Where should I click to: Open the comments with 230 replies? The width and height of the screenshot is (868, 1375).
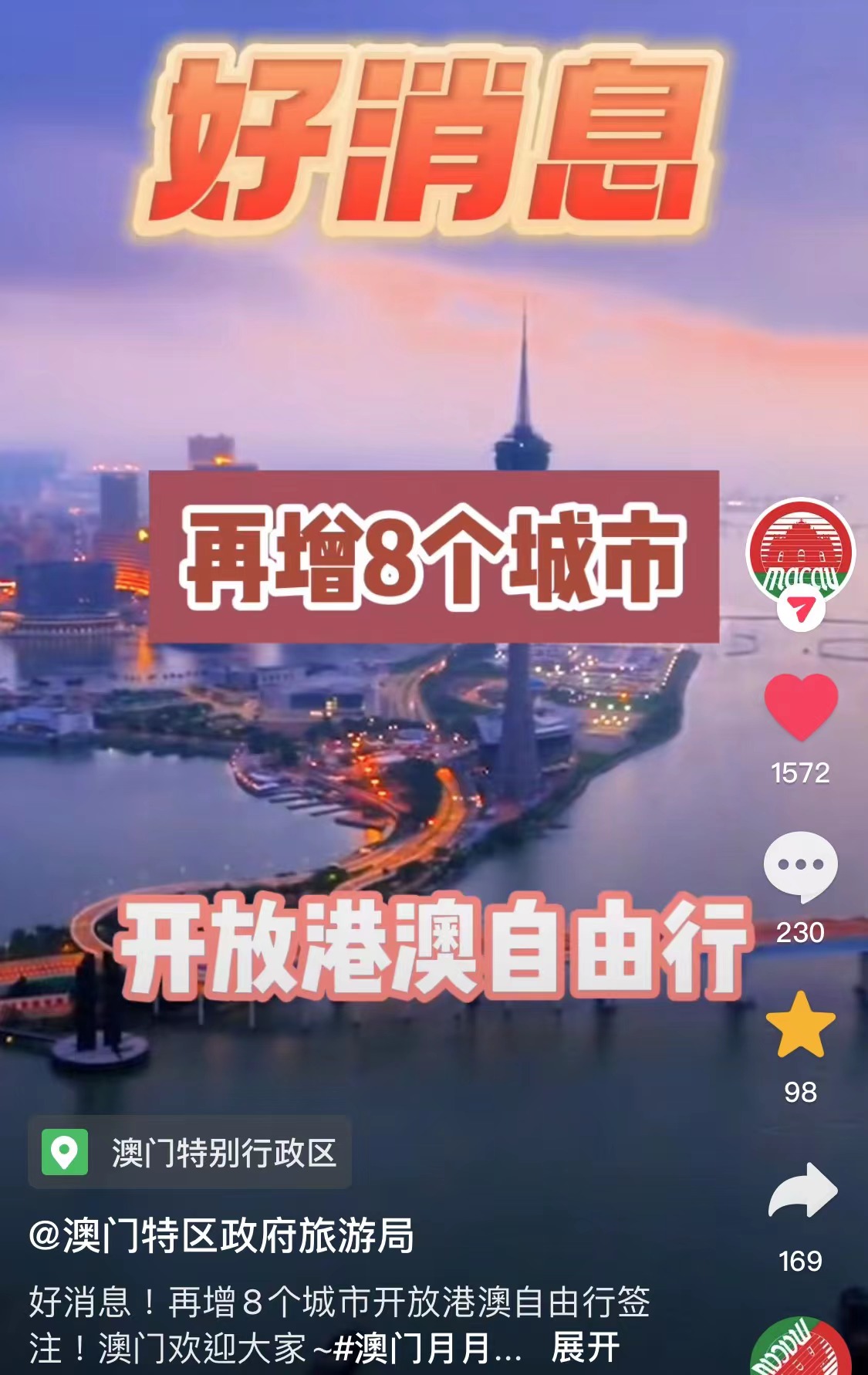point(800,867)
